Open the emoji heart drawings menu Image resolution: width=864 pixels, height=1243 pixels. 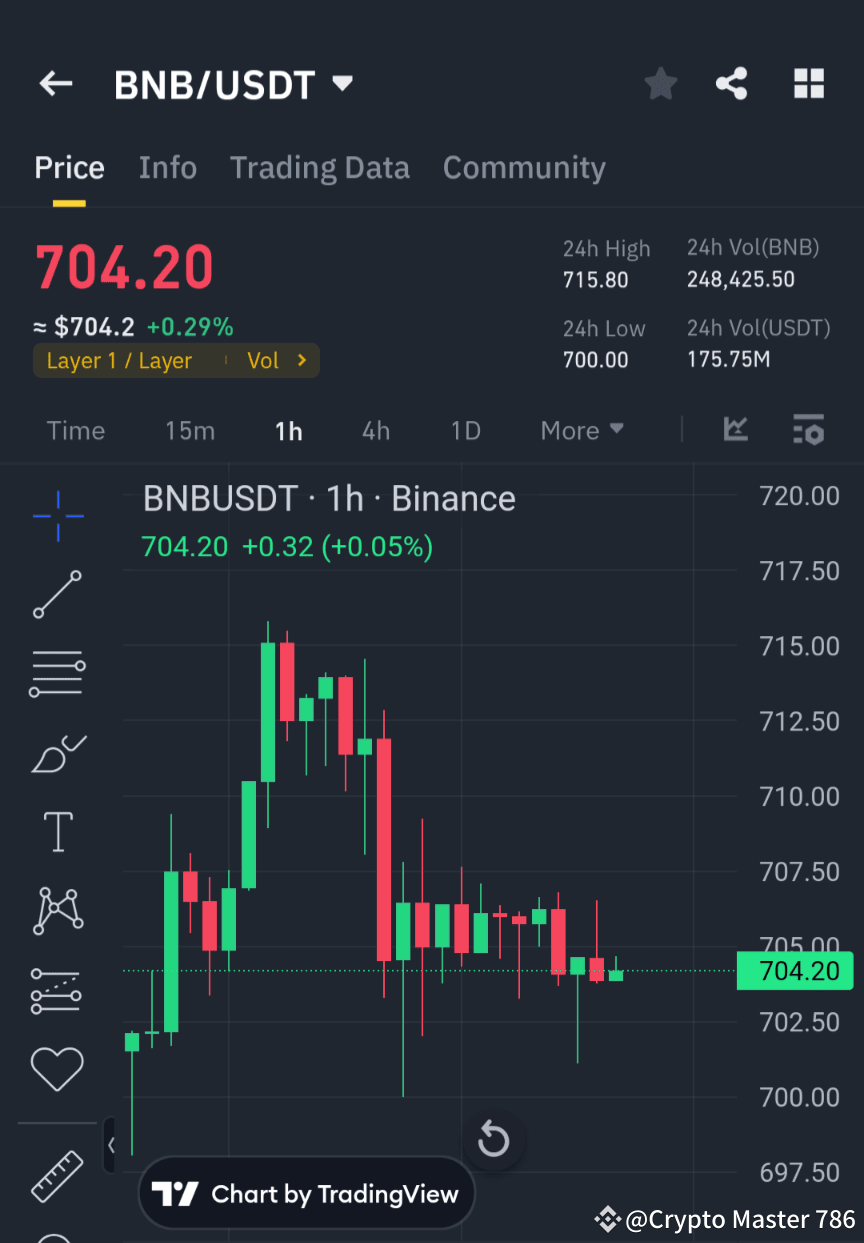click(57, 1068)
